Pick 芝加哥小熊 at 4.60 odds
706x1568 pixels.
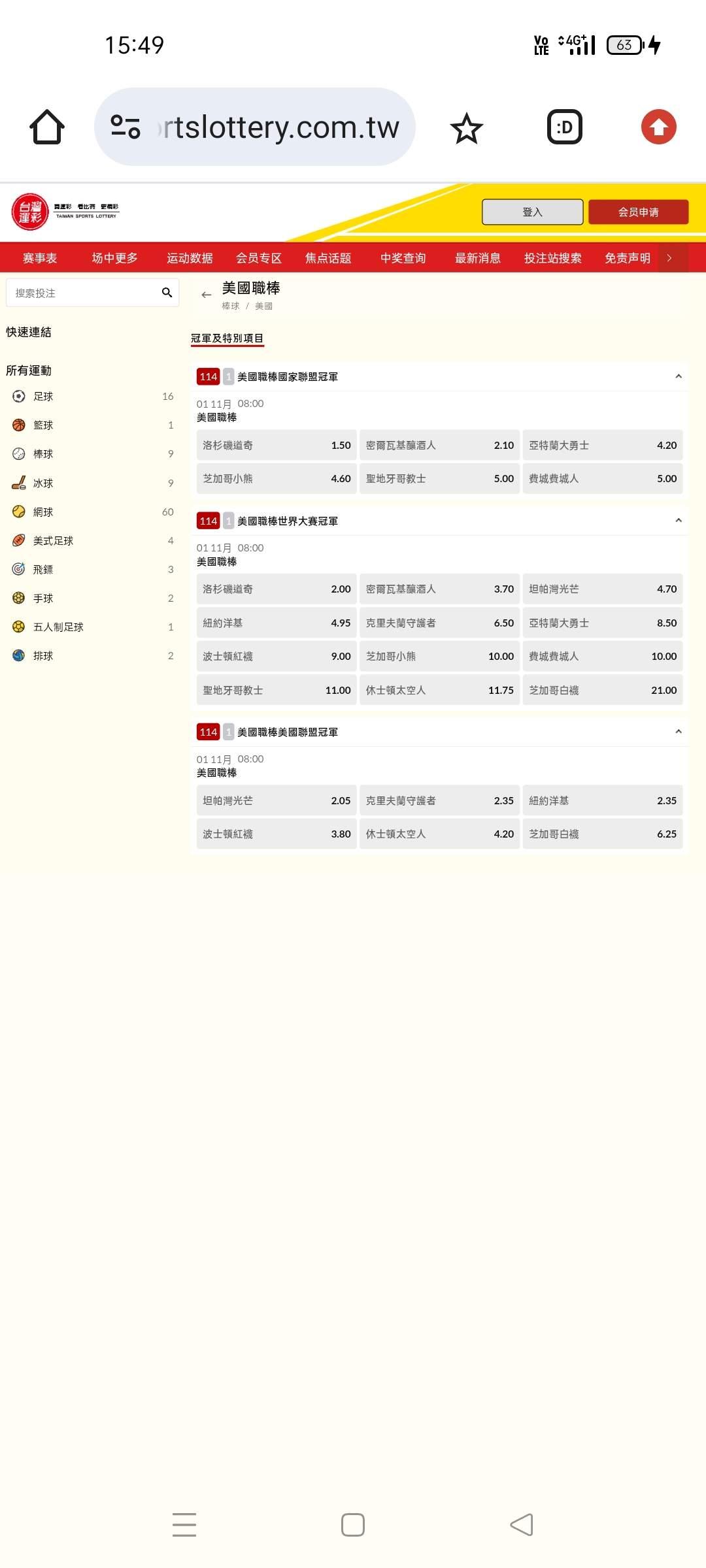[x=277, y=478]
